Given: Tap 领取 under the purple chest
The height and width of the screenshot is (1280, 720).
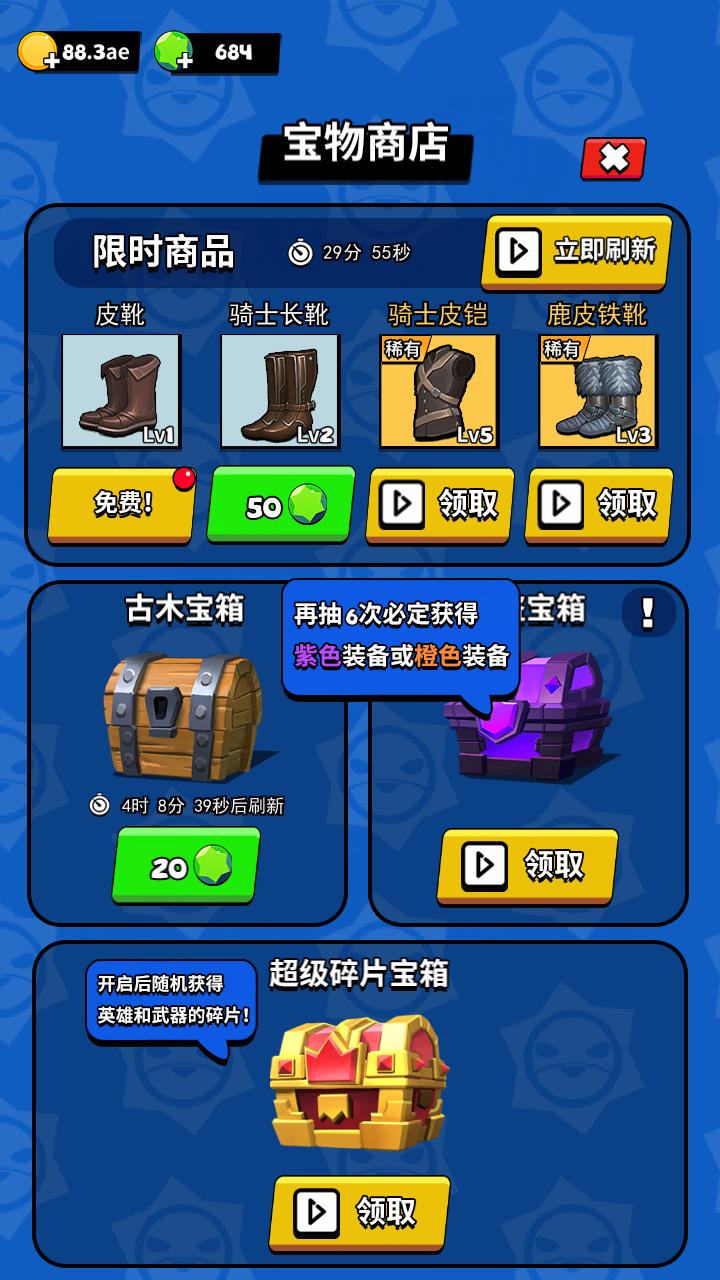Looking at the screenshot, I should 527,865.
